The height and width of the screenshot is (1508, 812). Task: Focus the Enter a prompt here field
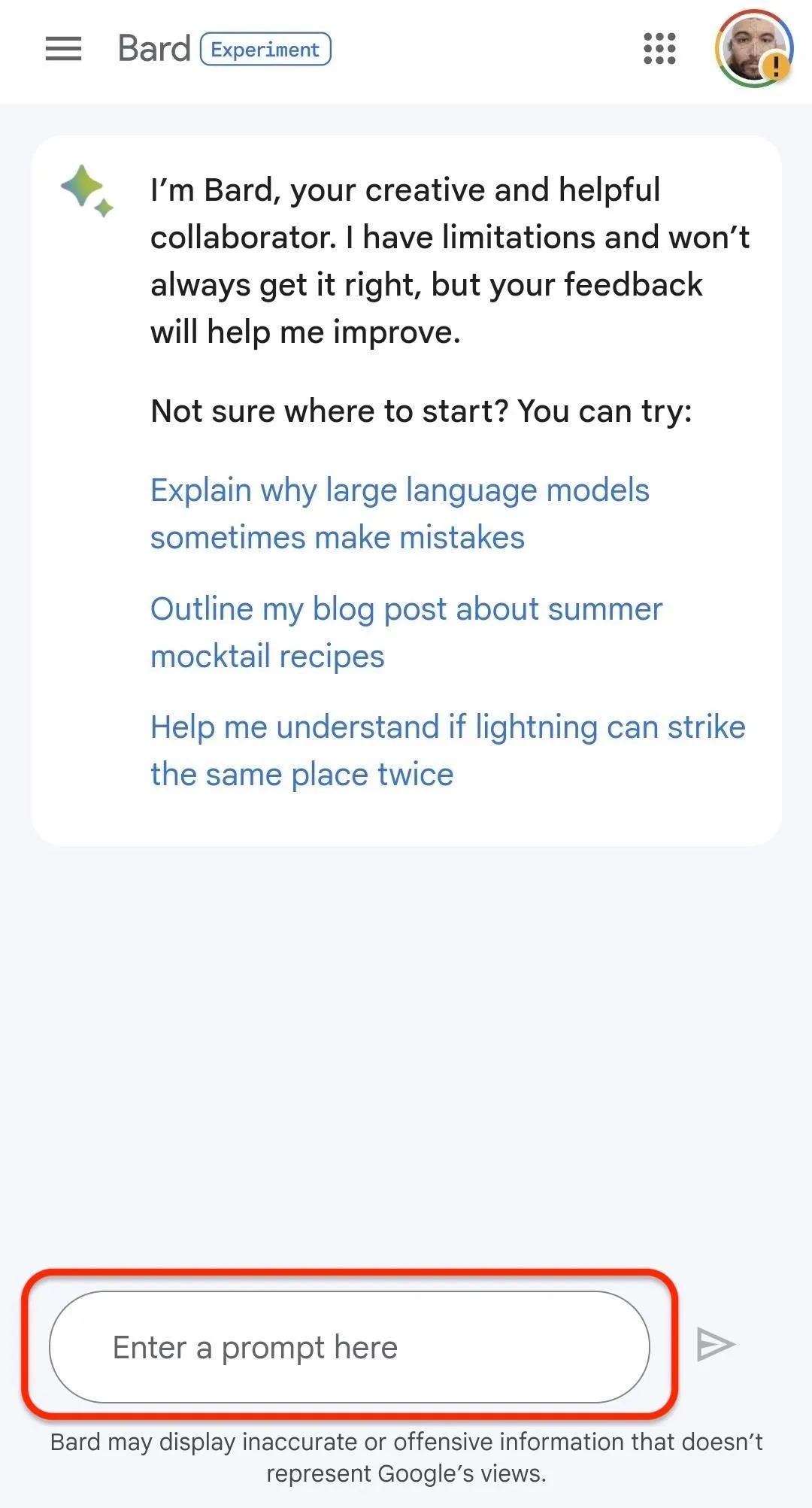(350, 1347)
